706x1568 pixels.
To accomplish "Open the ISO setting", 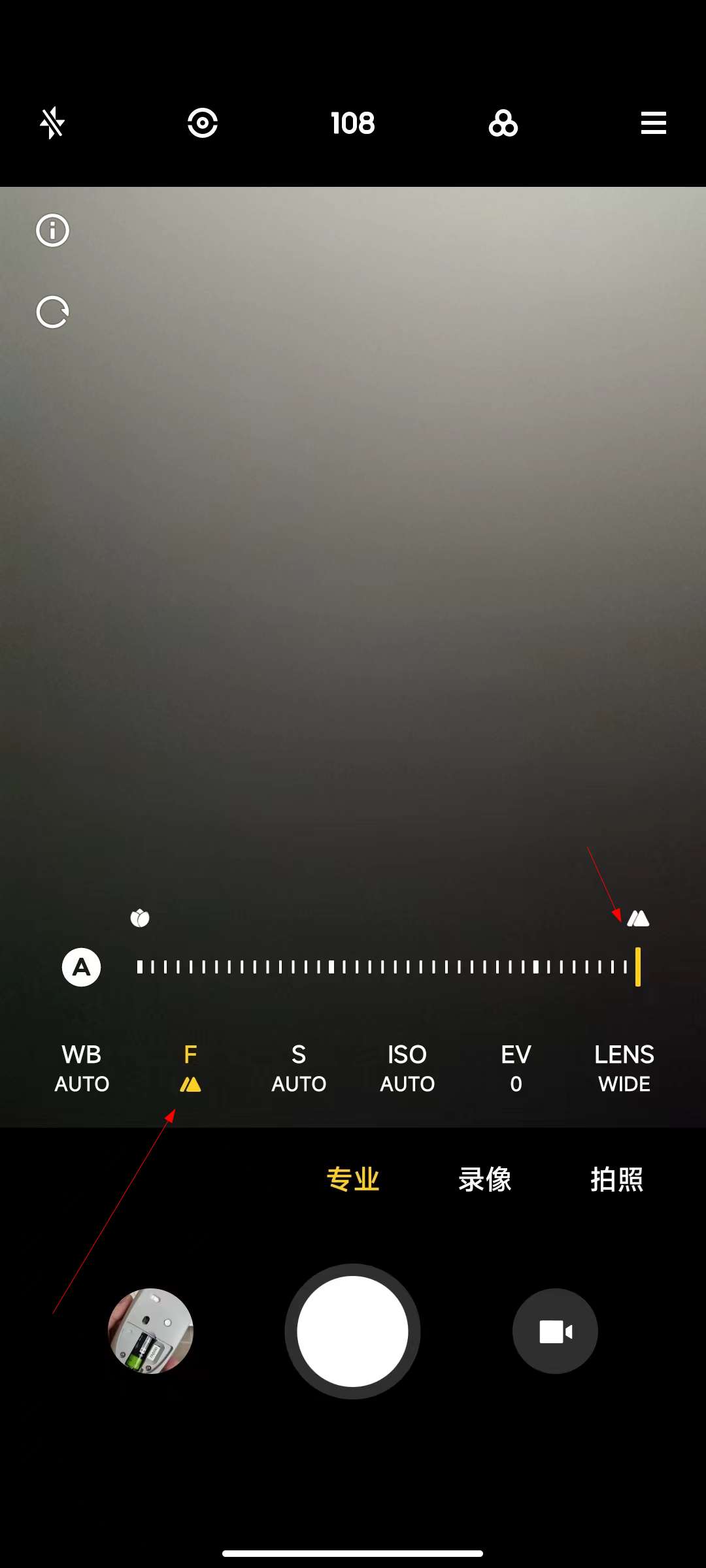I will [x=407, y=1069].
